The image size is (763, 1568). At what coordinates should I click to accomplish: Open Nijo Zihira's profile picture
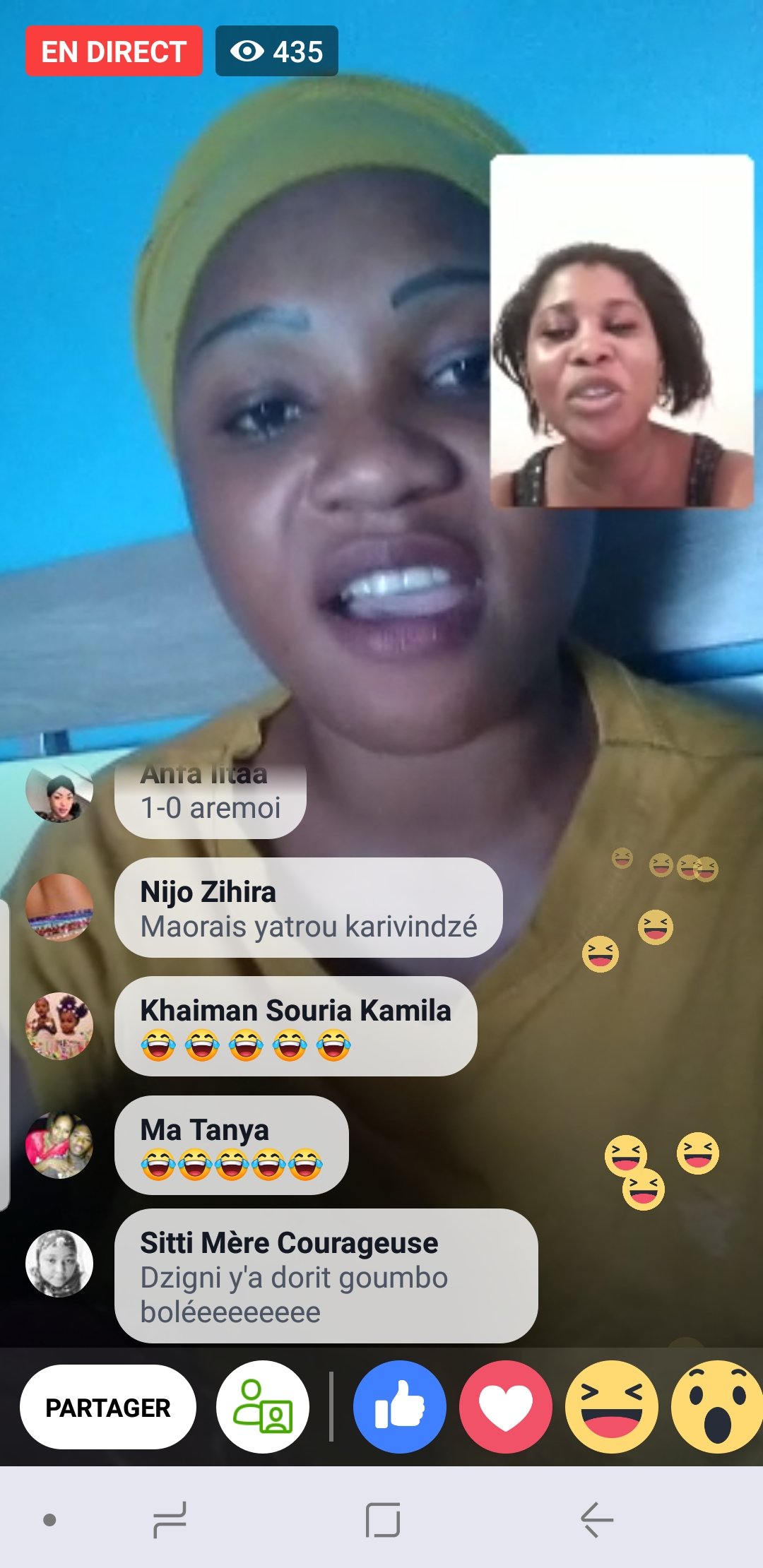(59, 908)
